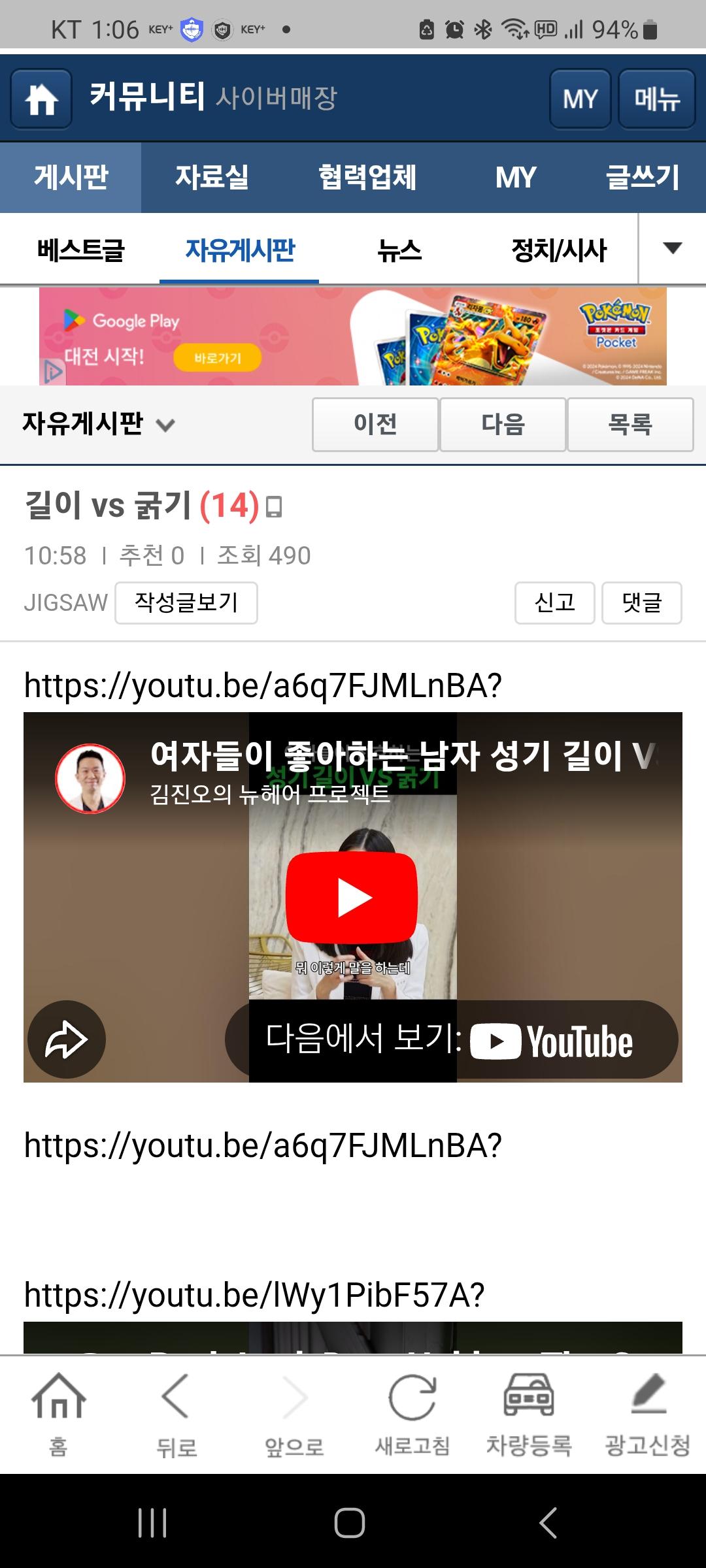Report this post with 신고

coord(554,602)
